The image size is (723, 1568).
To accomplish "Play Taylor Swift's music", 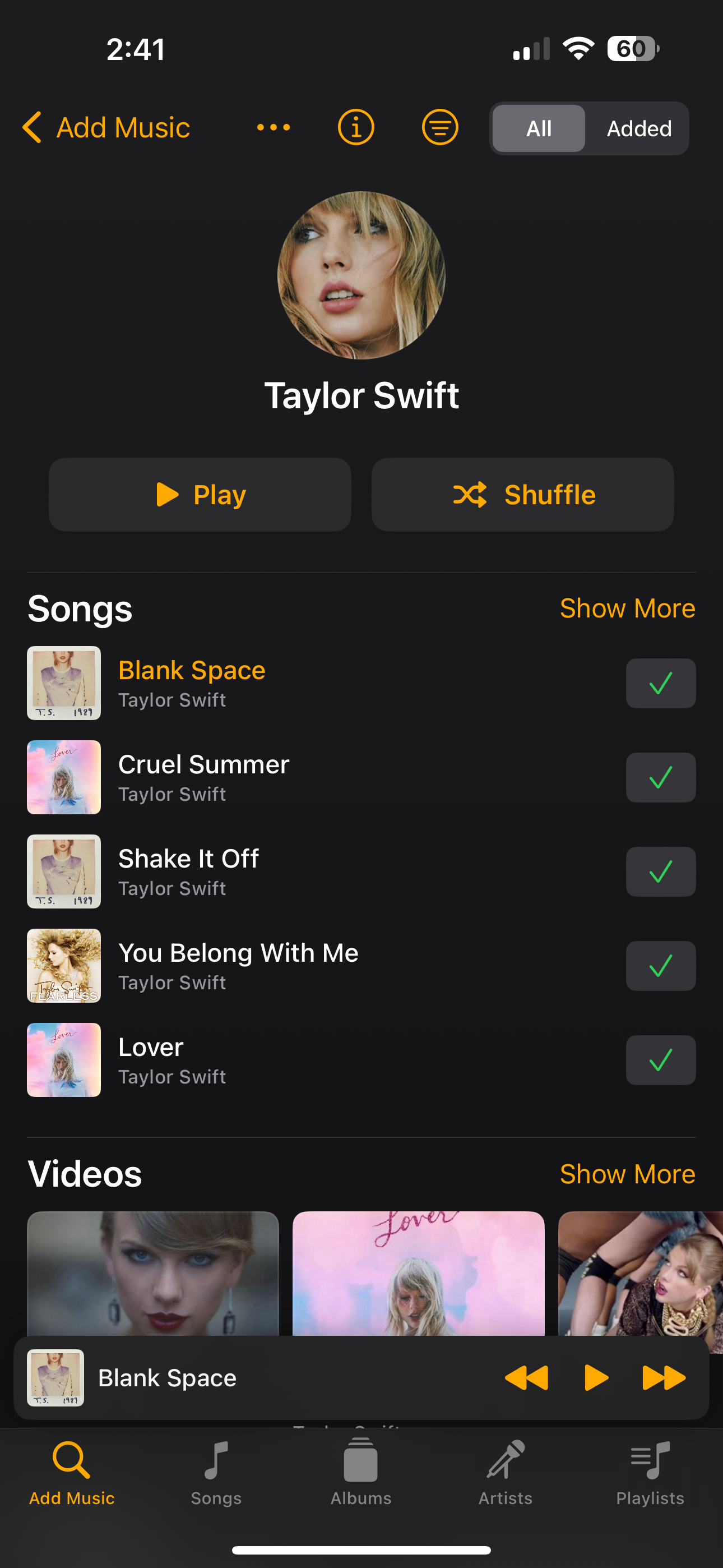I will (200, 494).
